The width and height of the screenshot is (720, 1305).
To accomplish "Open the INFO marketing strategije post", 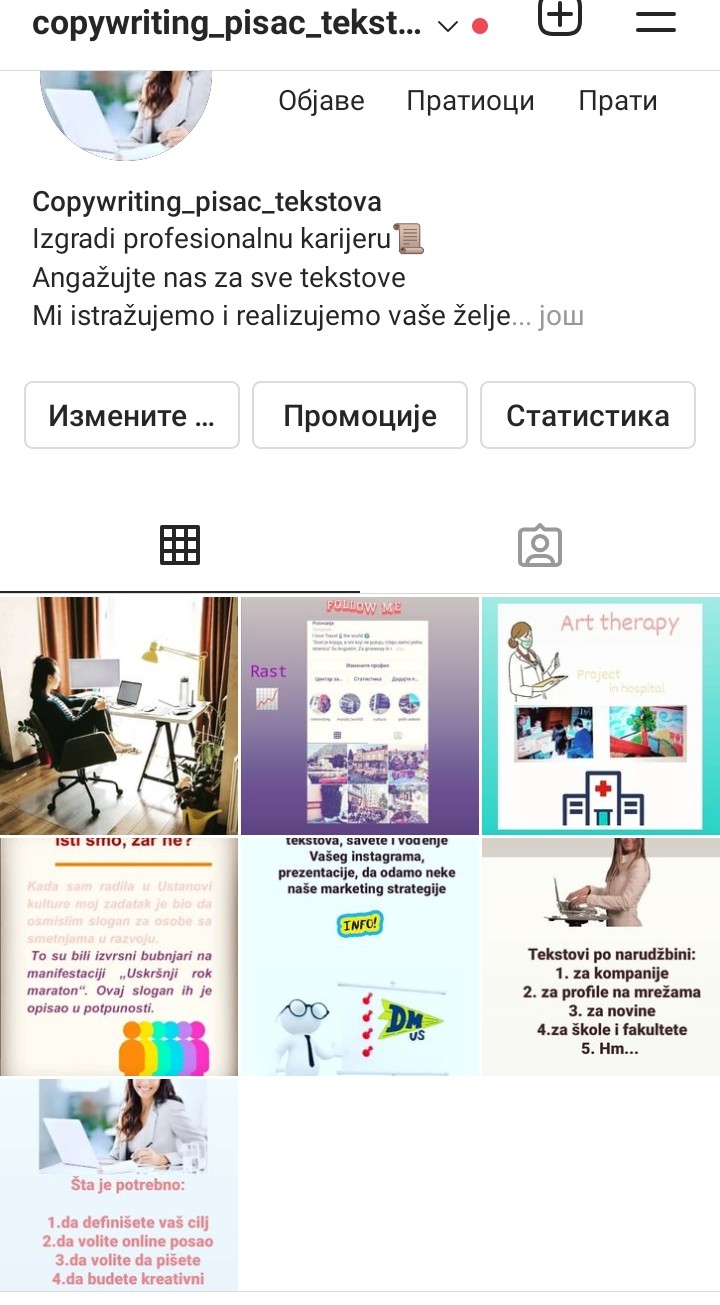I will click(x=360, y=957).
